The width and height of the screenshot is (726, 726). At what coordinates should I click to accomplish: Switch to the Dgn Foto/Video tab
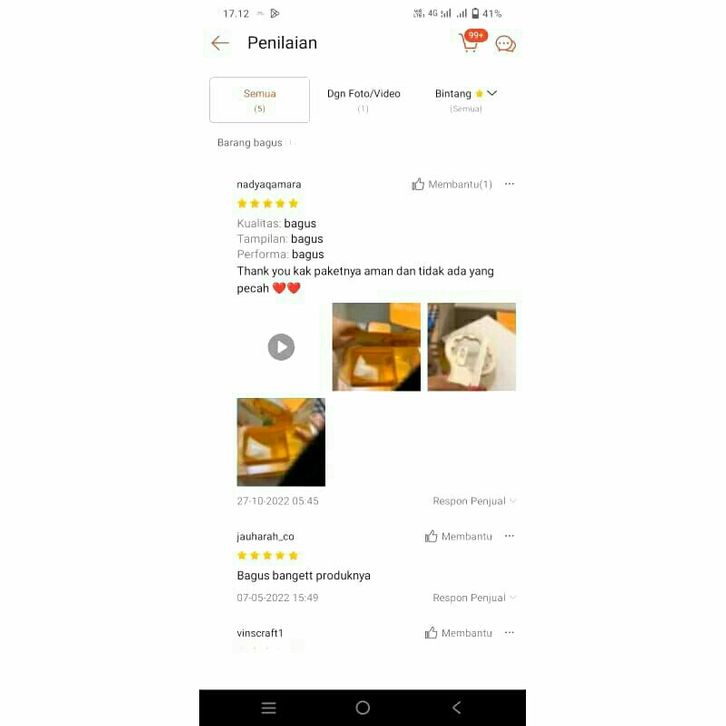point(363,100)
